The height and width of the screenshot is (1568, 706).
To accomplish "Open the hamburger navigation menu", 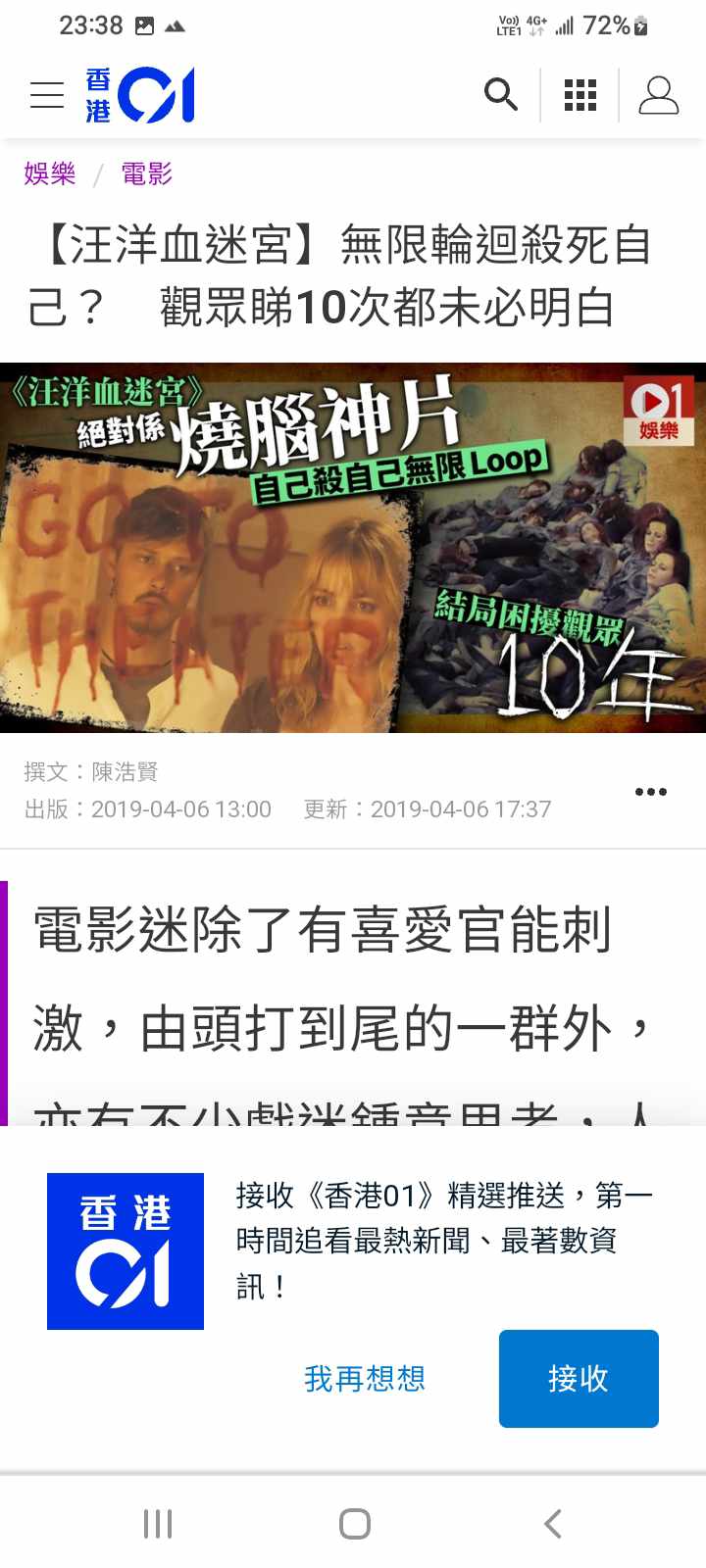I will pos(47,95).
